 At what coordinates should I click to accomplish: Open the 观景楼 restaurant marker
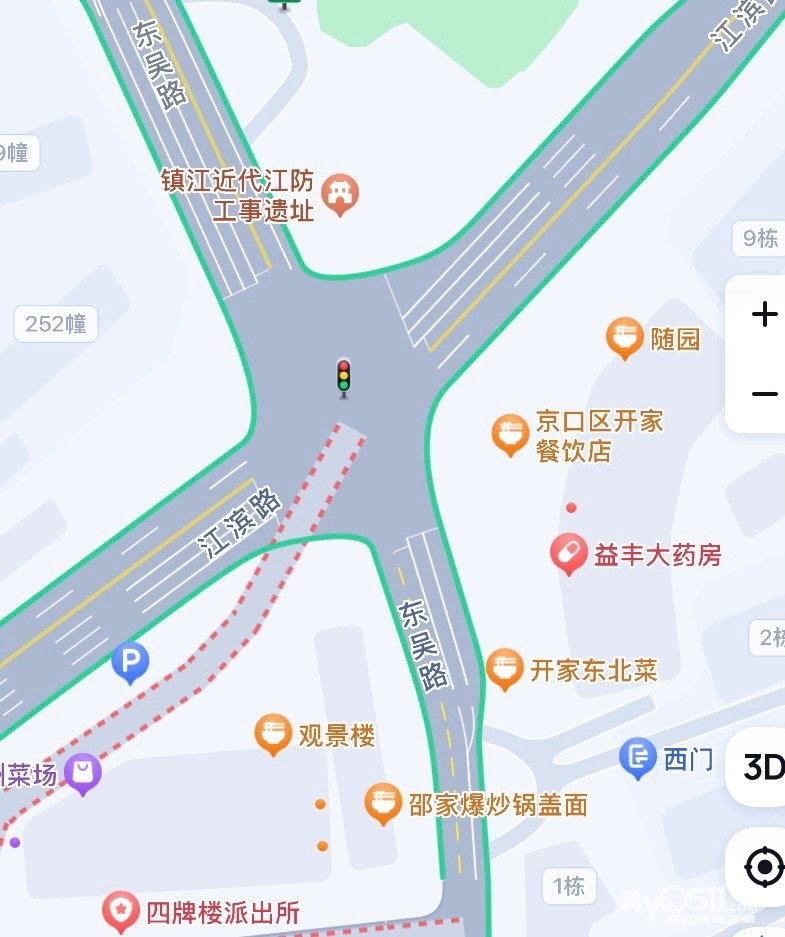pos(273,734)
